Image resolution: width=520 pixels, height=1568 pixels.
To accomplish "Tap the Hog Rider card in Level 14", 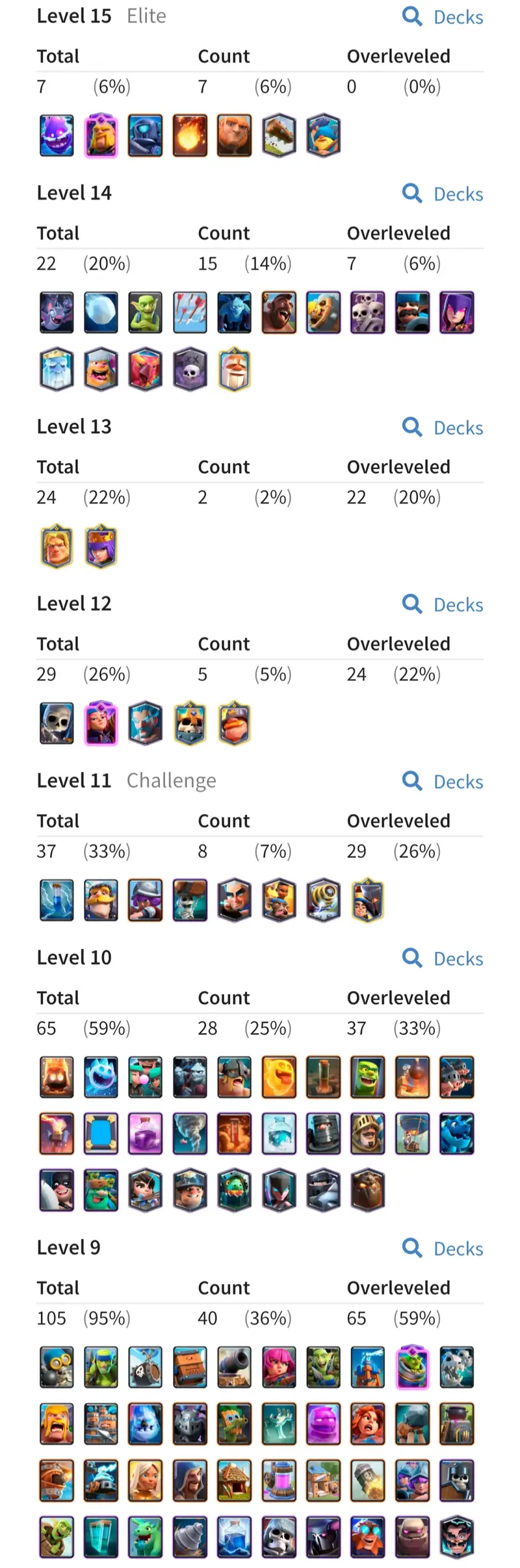I will 279,313.
